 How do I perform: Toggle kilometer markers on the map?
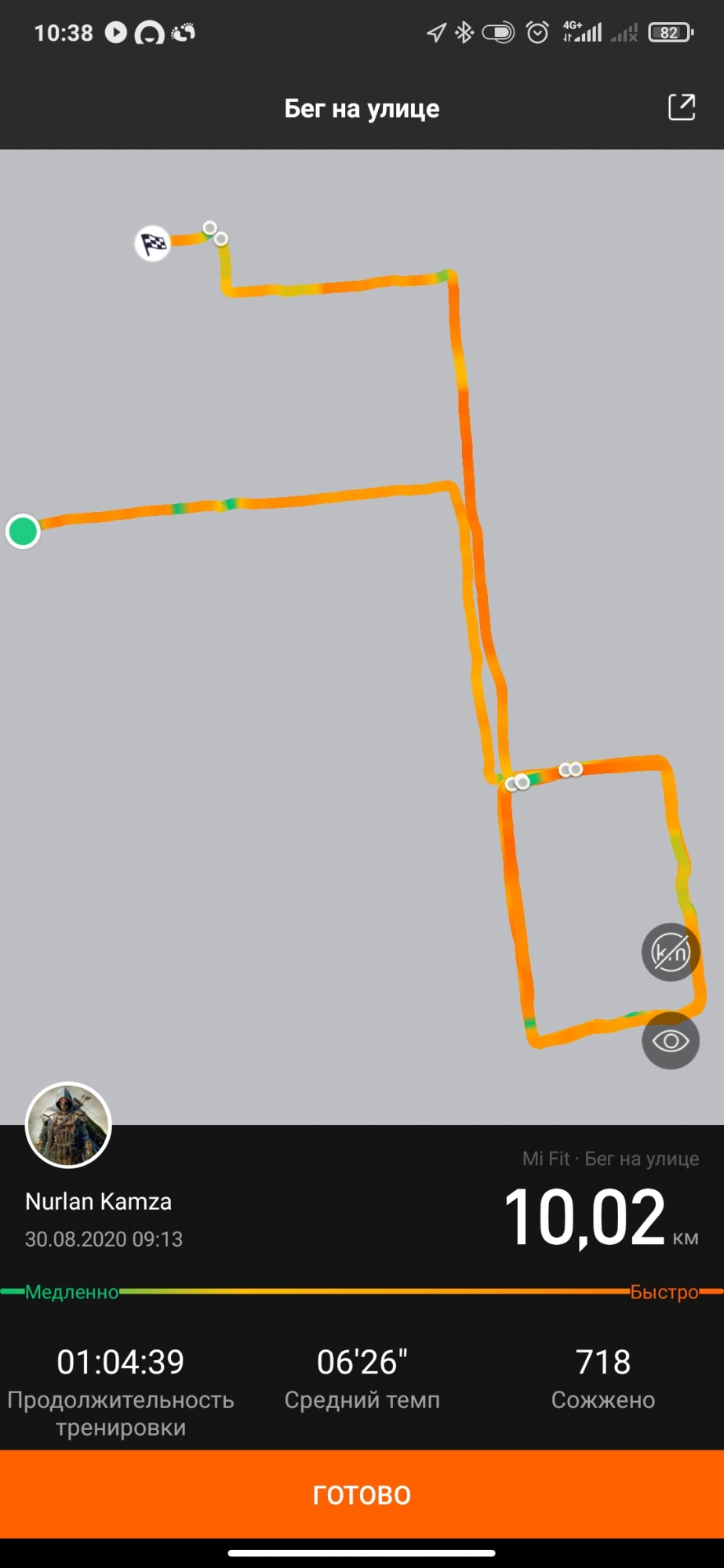click(x=670, y=953)
